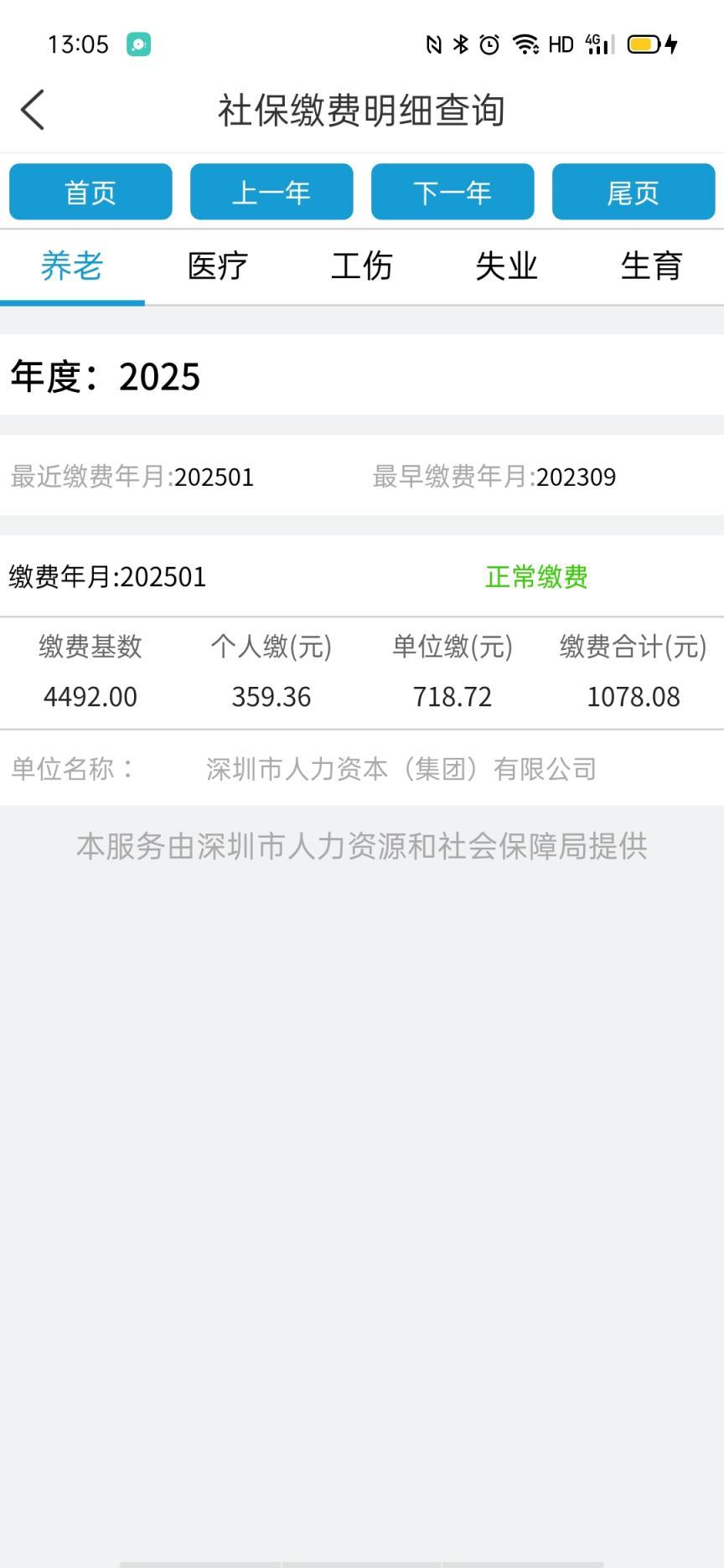724x1568 pixels.
Task: Switch to the 医疗 tab
Action: pyautogui.click(x=217, y=266)
